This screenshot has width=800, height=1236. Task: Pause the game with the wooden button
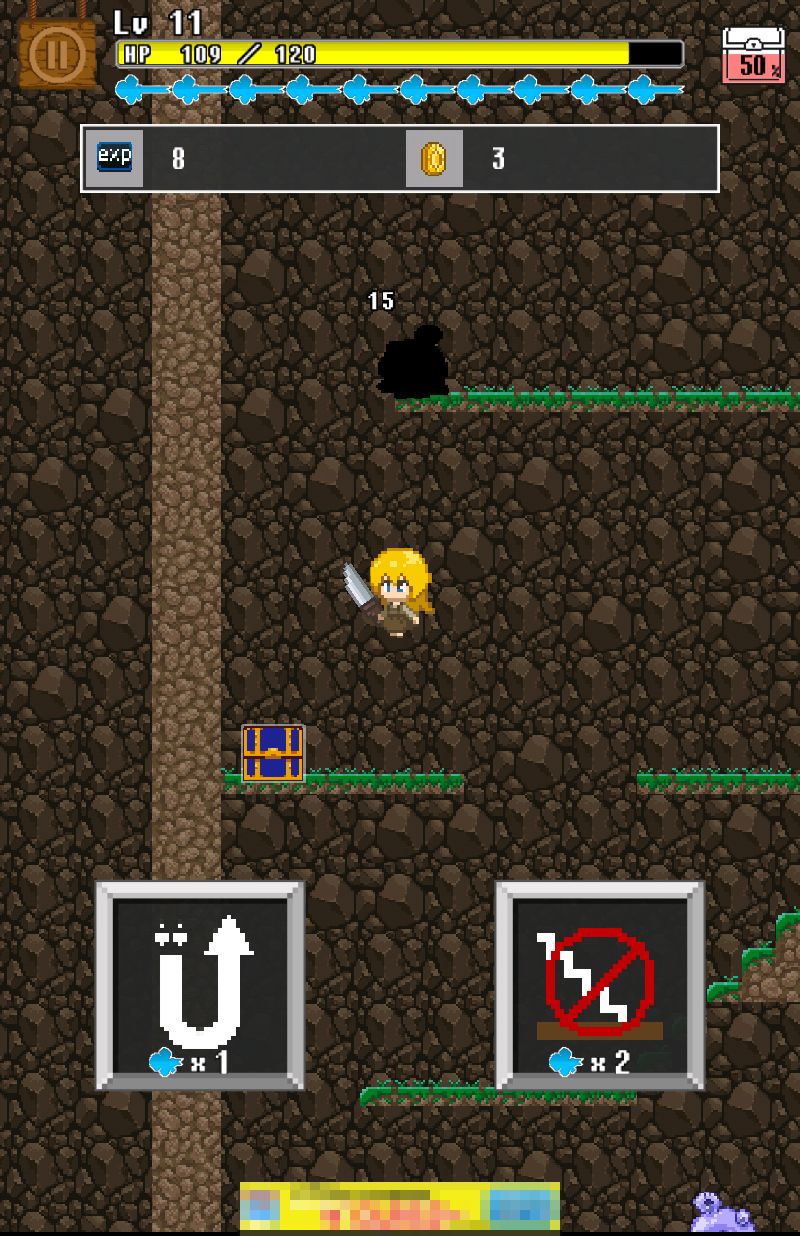57,54
